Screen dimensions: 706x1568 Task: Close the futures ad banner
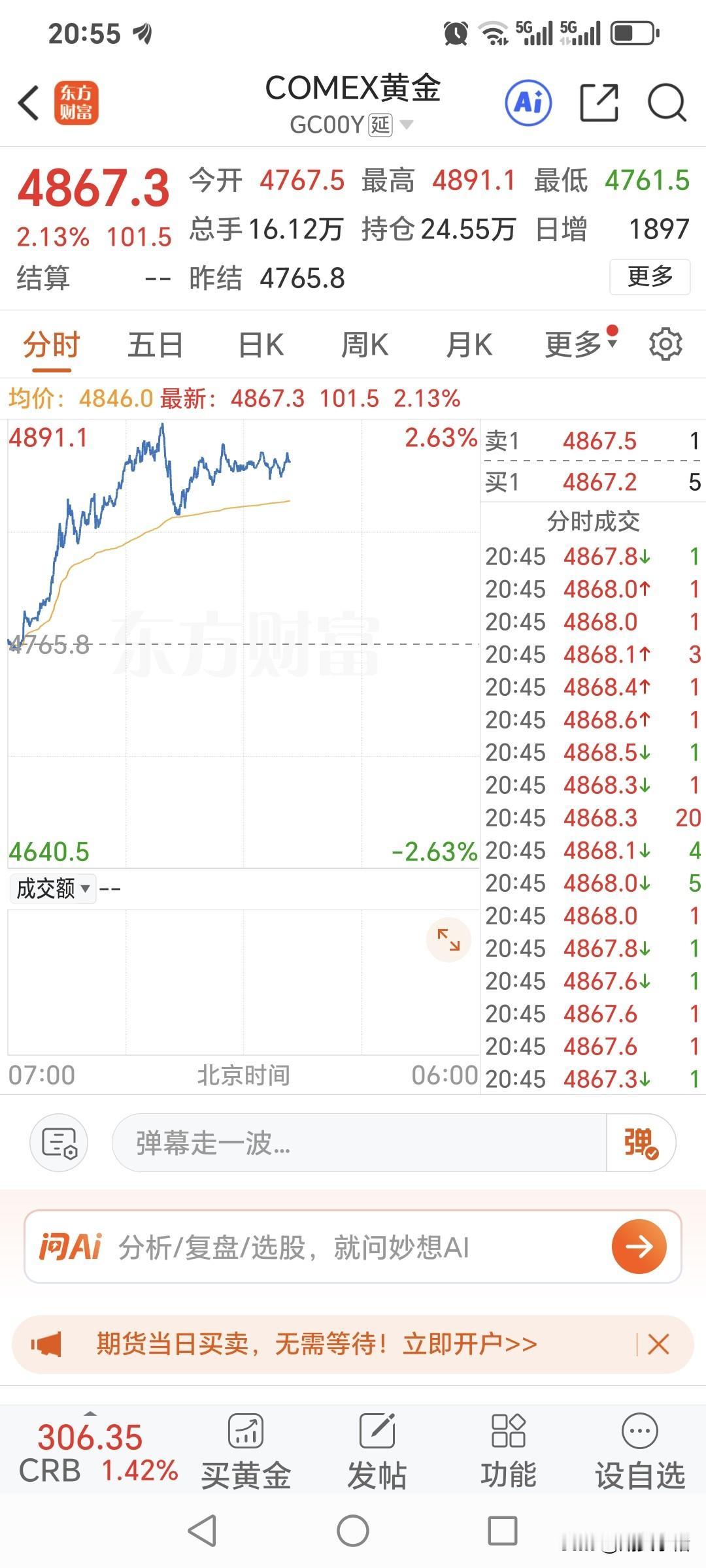(658, 1344)
